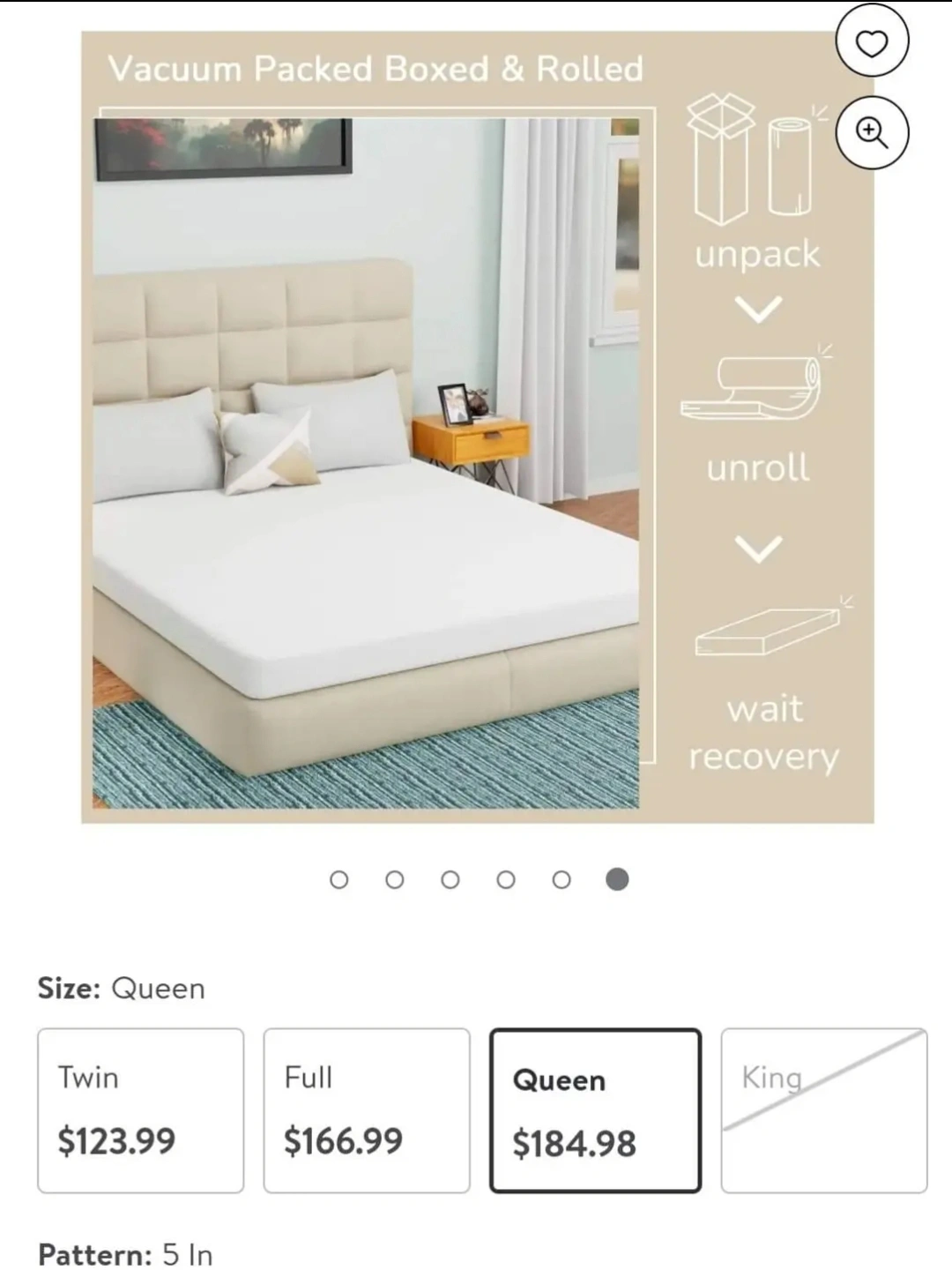Add this mattress to favorites with the heart

click(x=872, y=42)
